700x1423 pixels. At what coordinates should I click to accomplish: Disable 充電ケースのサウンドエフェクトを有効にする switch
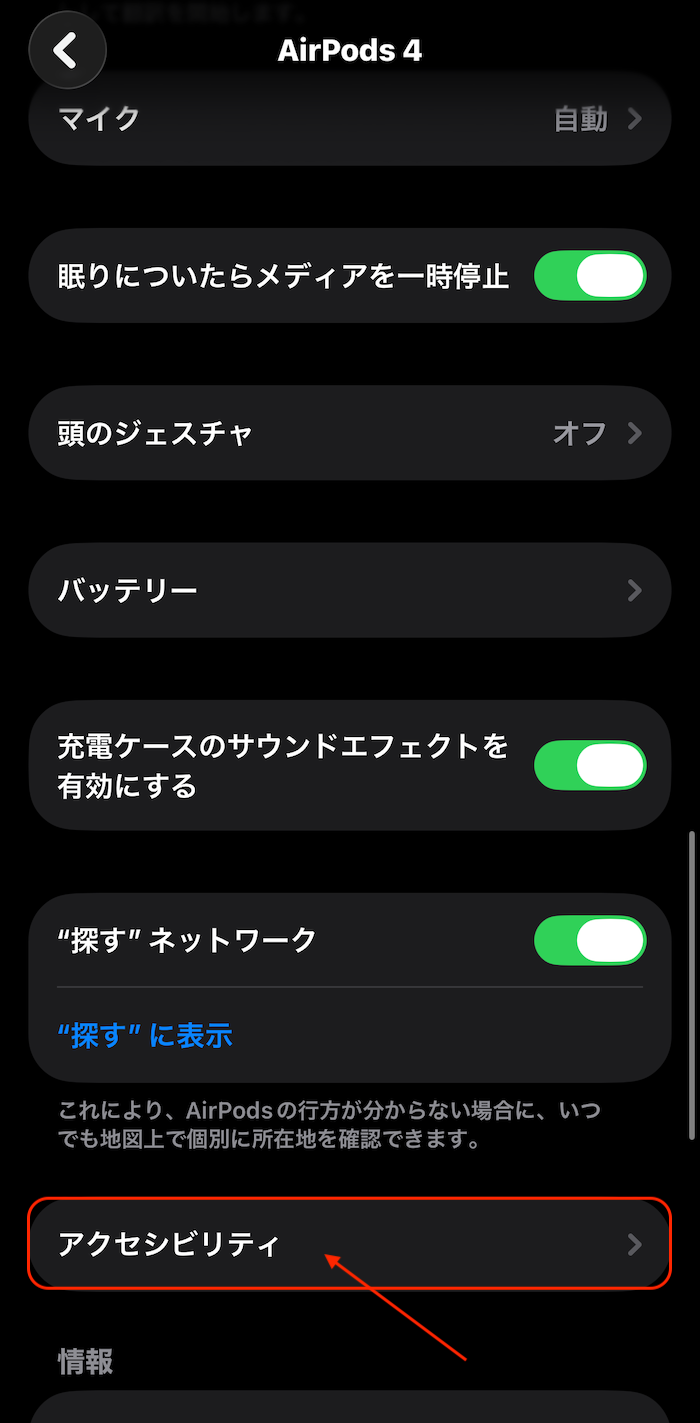[590, 766]
